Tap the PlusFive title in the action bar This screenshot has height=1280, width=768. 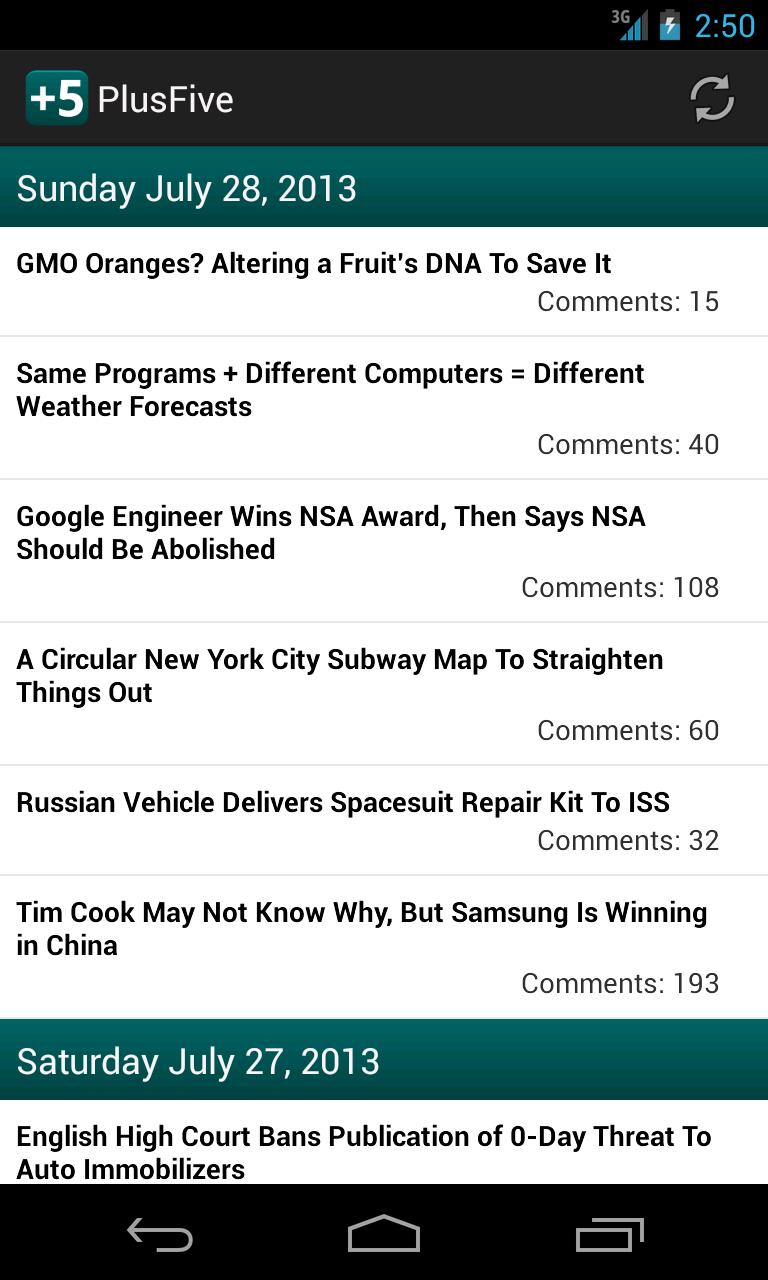pyautogui.click(x=166, y=97)
